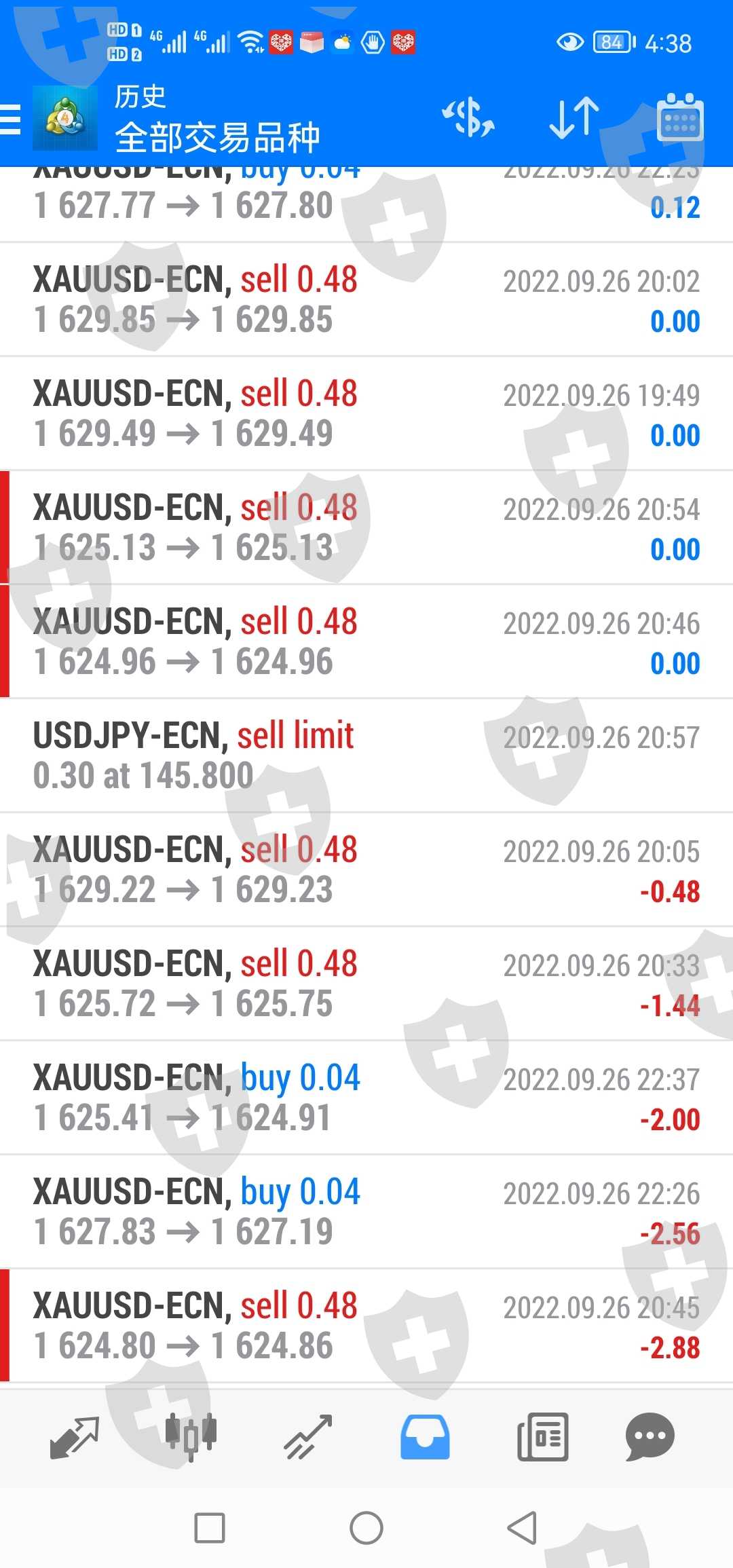
Task: Open the XAUUSD sell trade at 1 629.49
Action: tap(366, 413)
